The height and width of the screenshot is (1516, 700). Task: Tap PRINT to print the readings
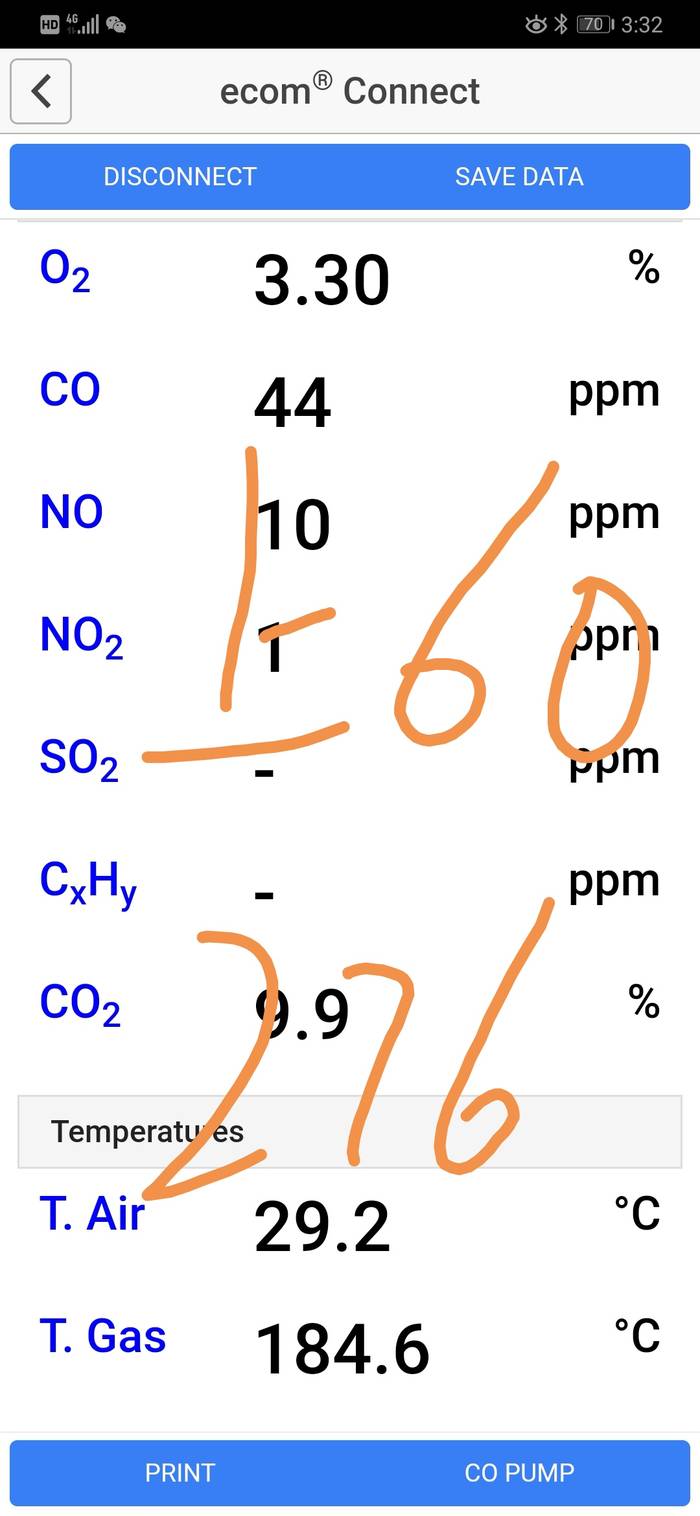[180, 1473]
